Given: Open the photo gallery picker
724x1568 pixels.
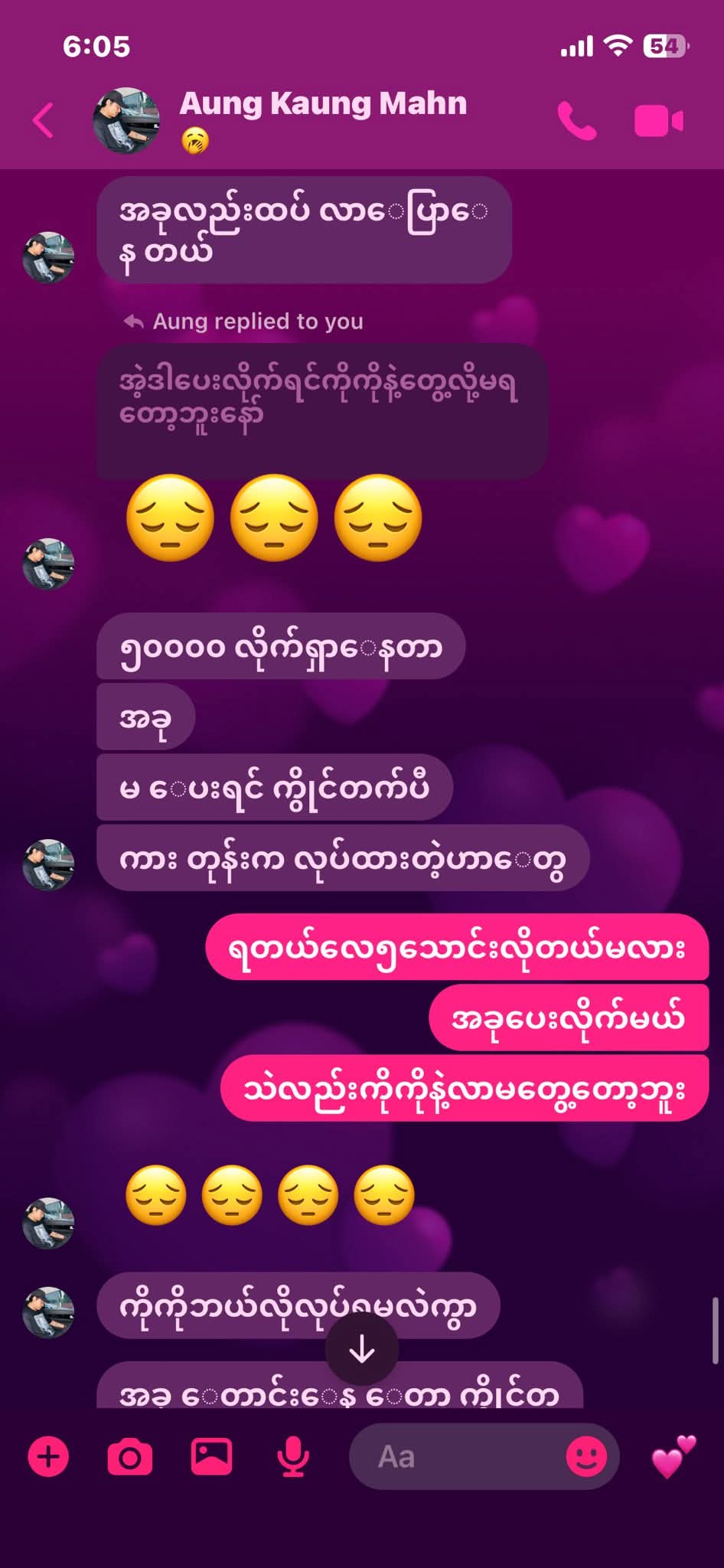Looking at the screenshot, I should tap(211, 1456).
